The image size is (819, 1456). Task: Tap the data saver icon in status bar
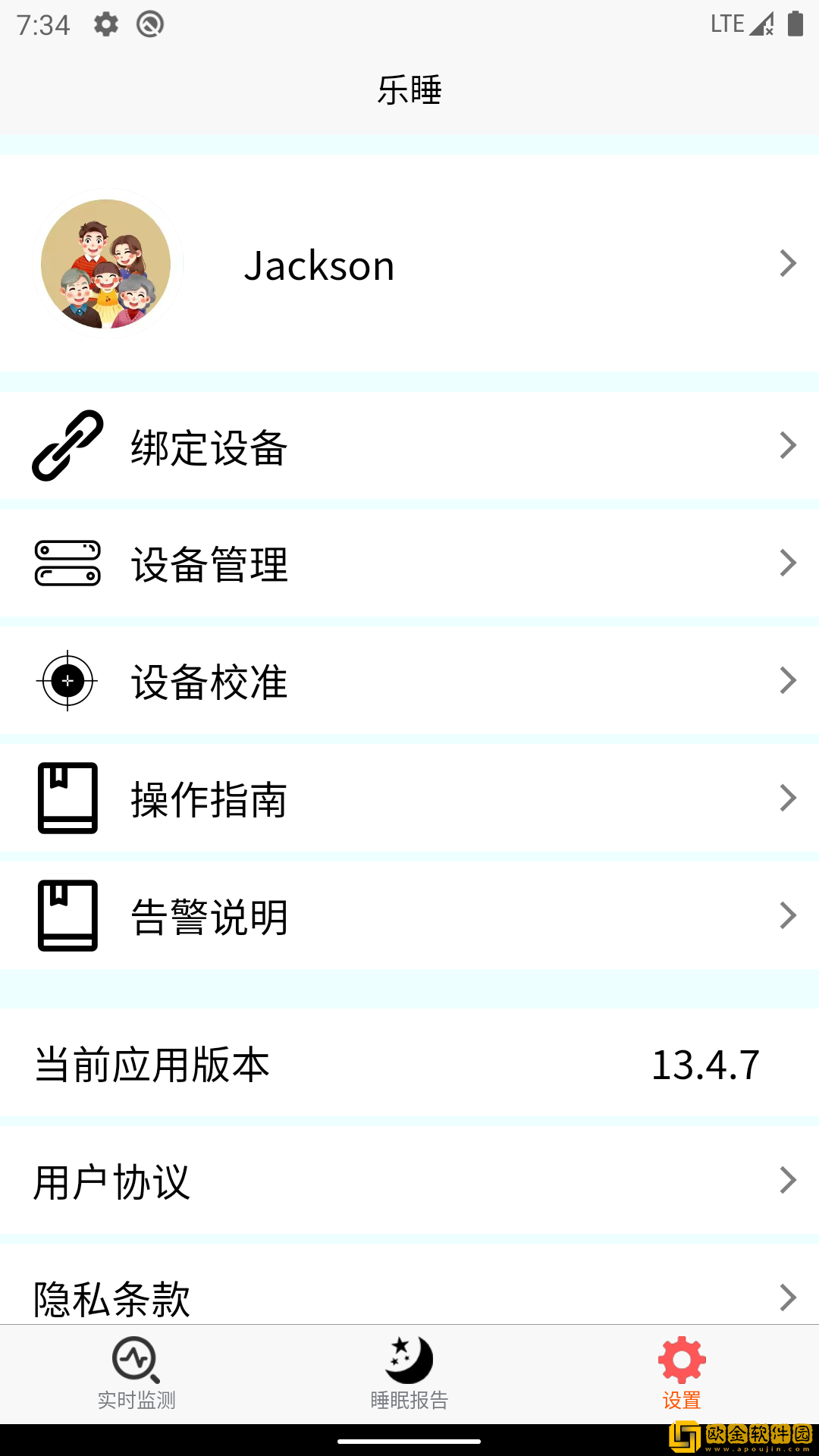(x=149, y=23)
